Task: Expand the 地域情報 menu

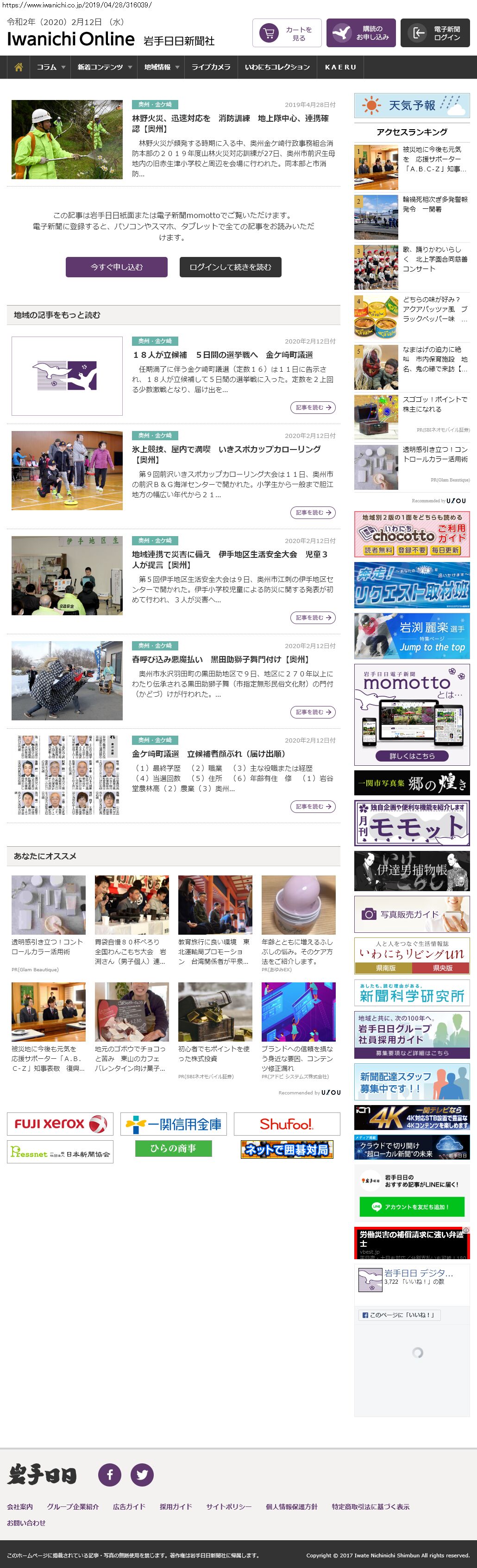Action: coord(162,67)
